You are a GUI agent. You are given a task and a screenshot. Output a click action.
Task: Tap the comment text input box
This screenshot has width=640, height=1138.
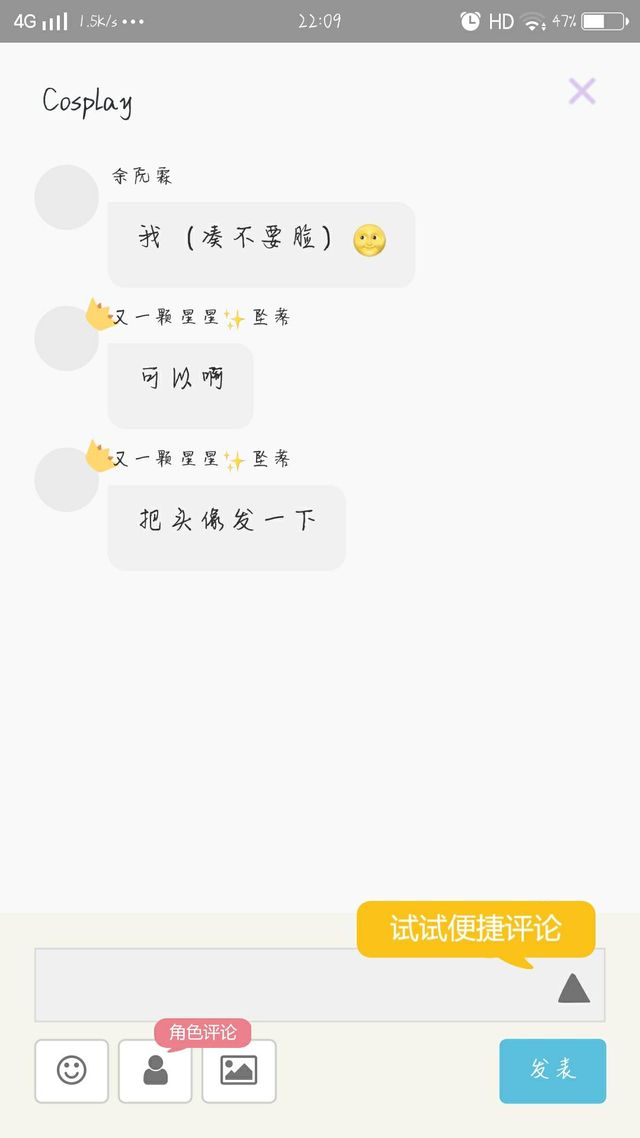[320, 985]
